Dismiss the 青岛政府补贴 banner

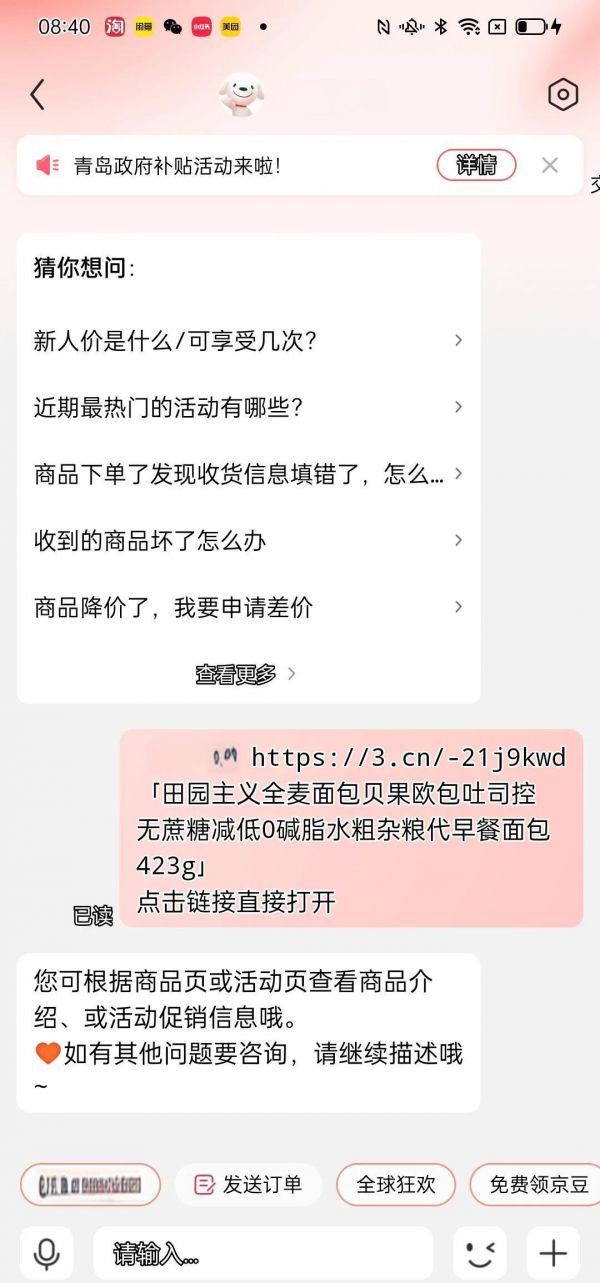coord(549,165)
